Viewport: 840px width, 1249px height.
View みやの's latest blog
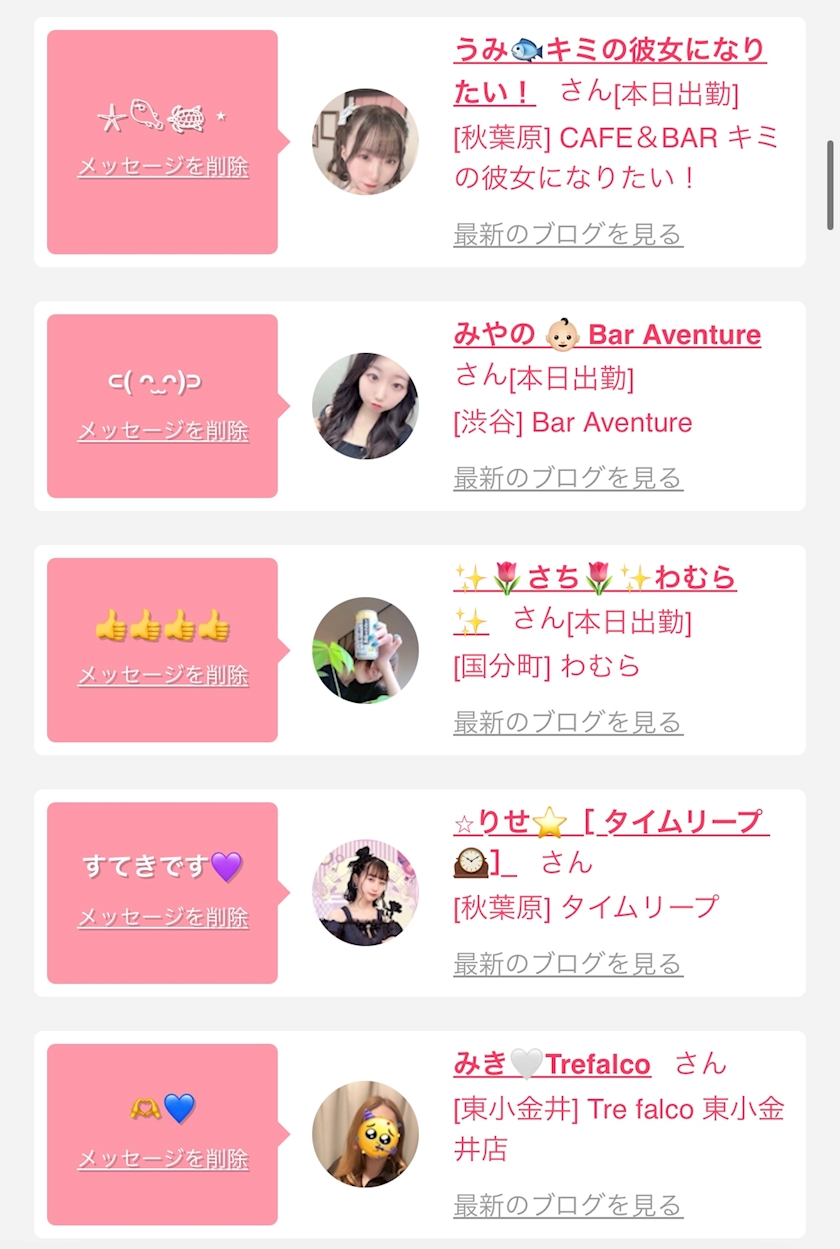click(x=568, y=478)
